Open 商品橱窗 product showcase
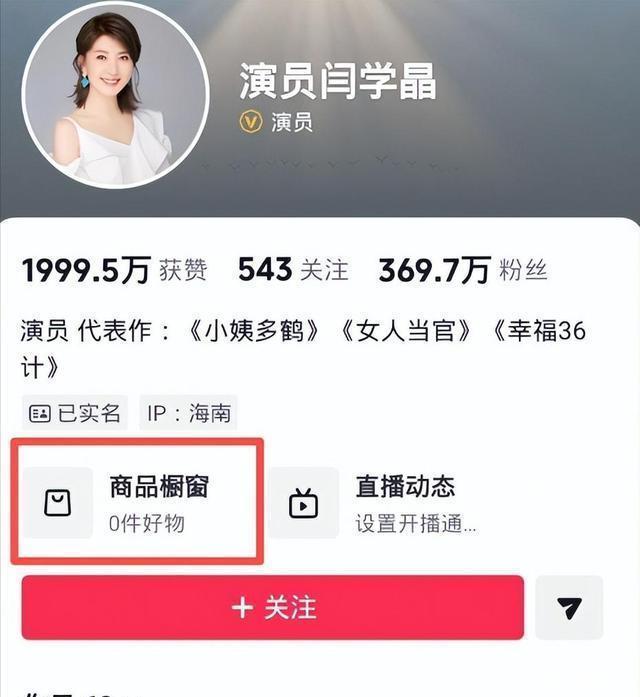Screen dimensions: 640x697 pyautogui.click(x=140, y=502)
